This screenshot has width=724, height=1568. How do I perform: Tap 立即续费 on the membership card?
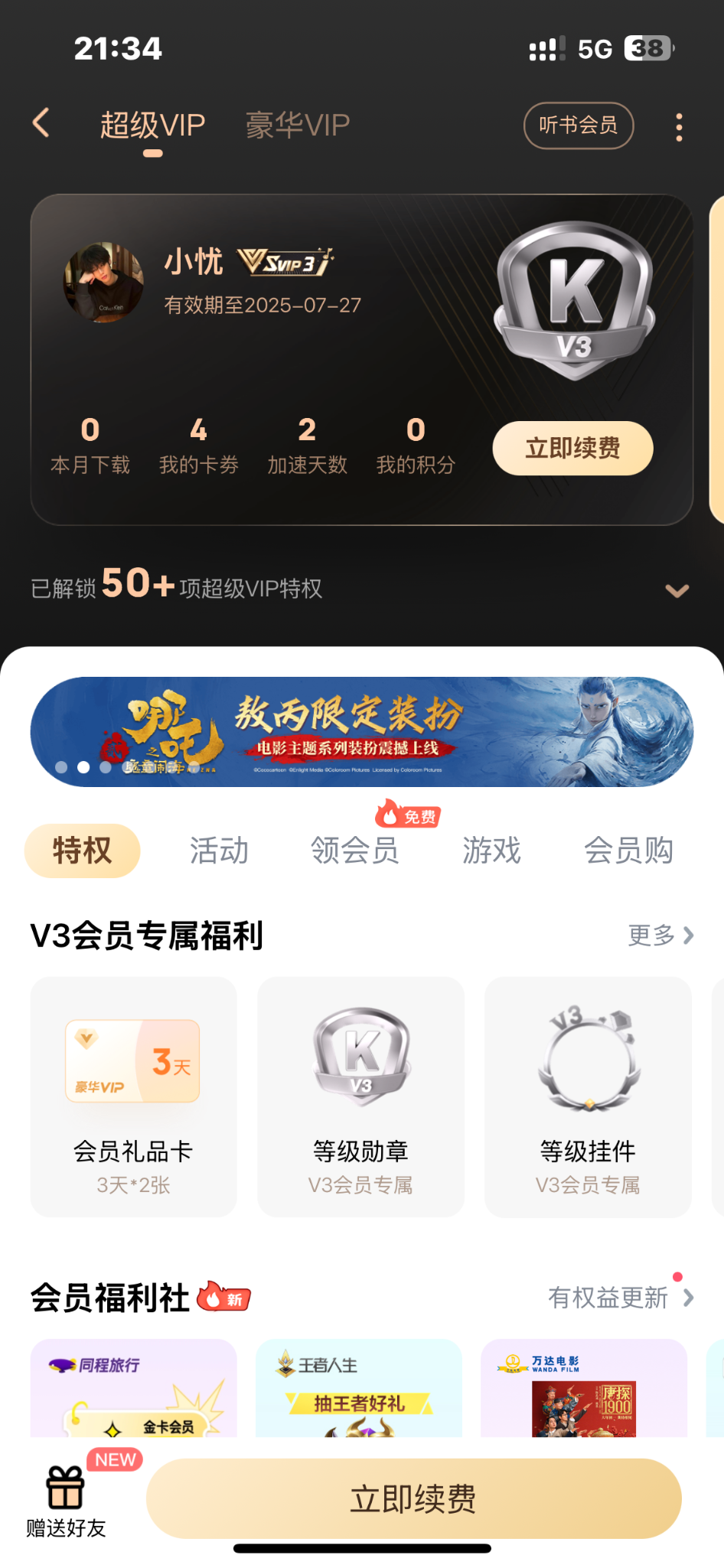pos(572,448)
